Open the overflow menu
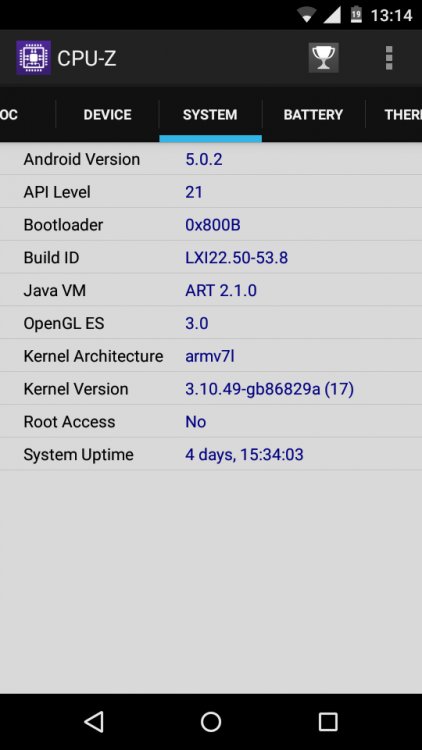Viewport: 422px width, 750px height. tap(389, 58)
